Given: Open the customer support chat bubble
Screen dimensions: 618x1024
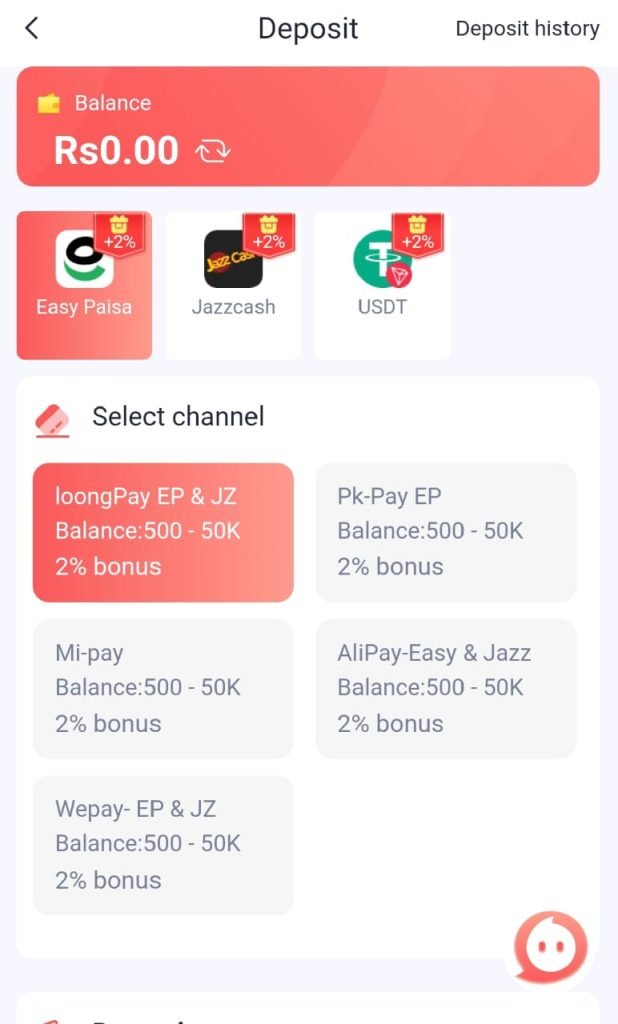Looking at the screenshot, I should point(550,946).
